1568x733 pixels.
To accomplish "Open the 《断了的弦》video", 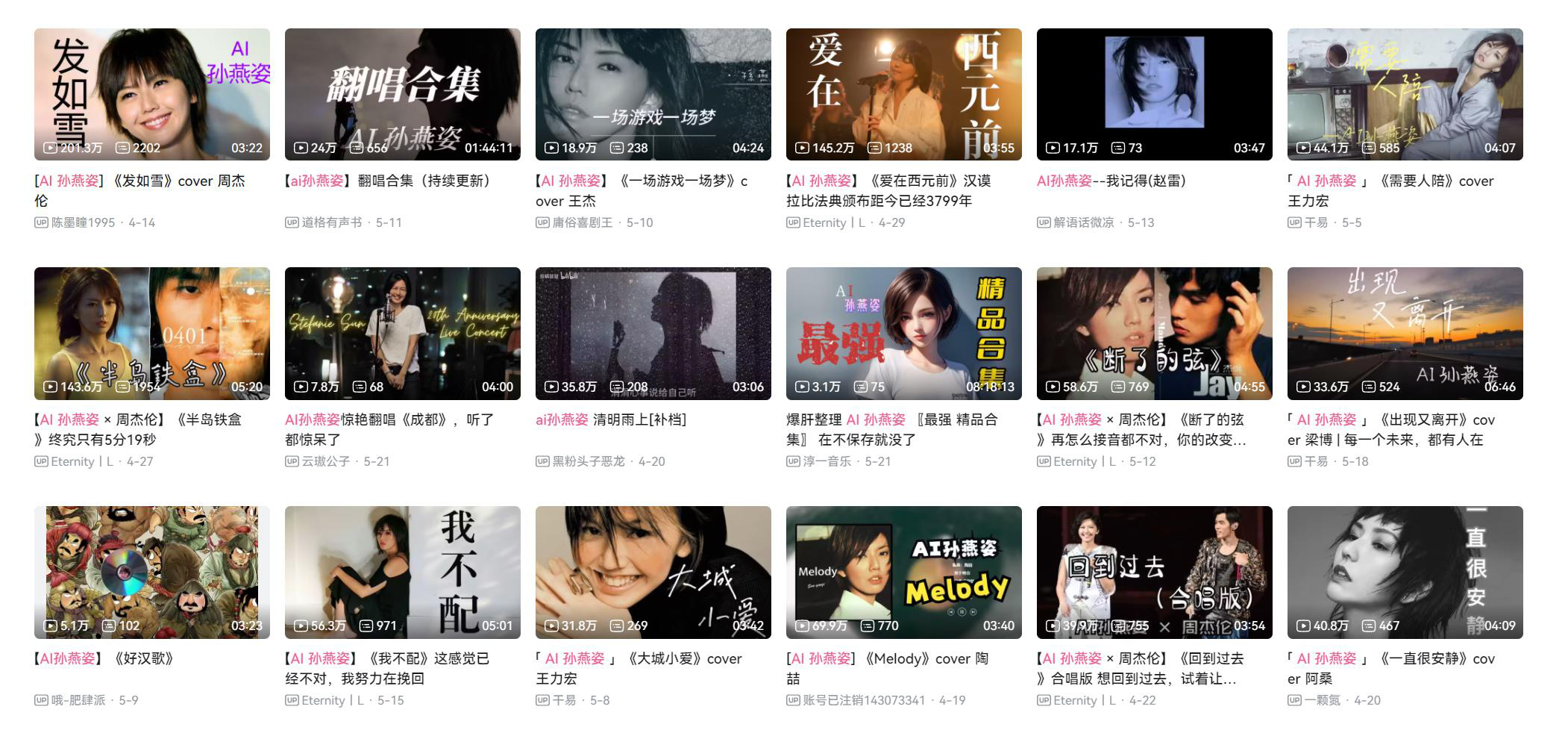I will click(1154, 333).
